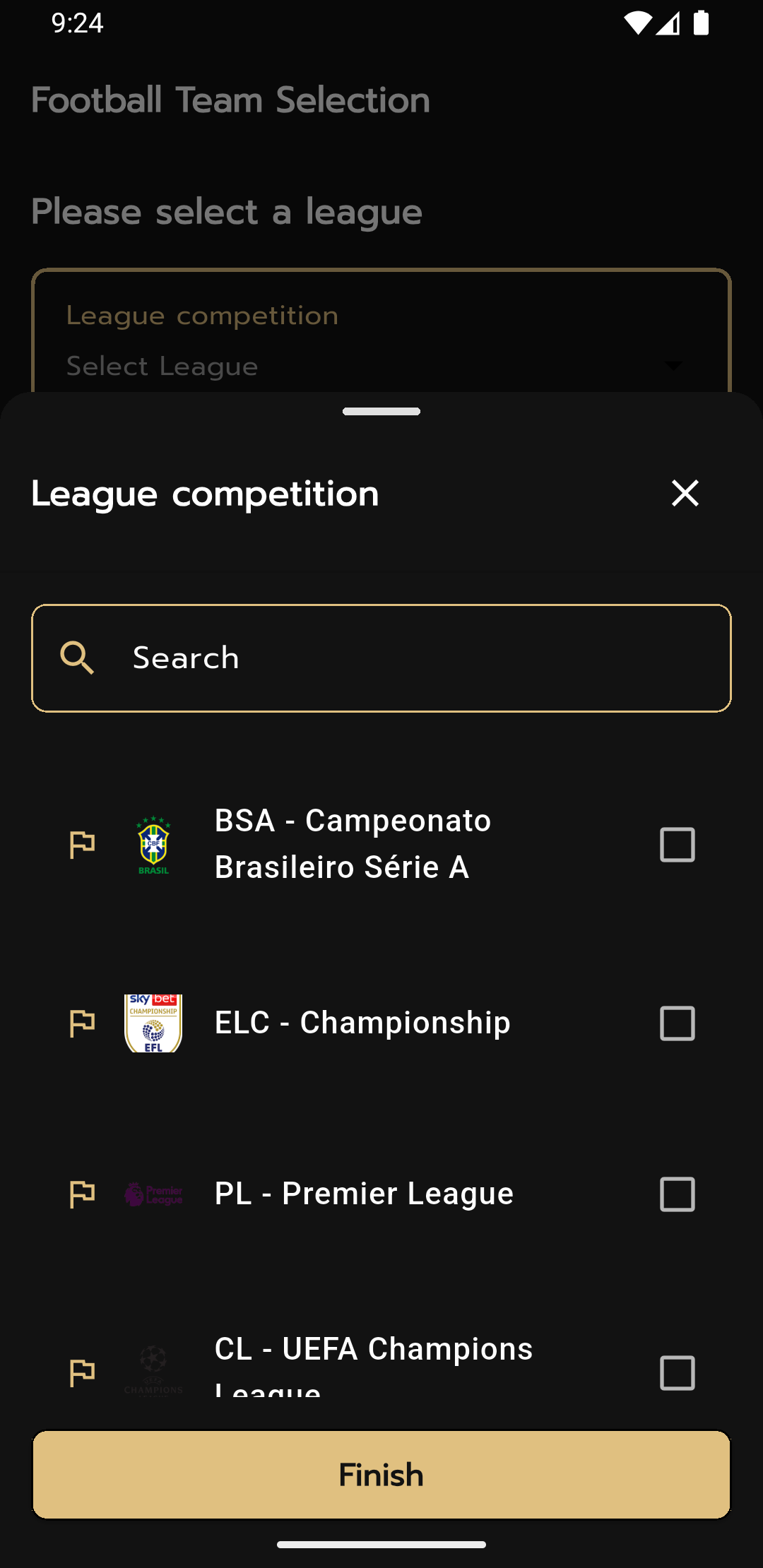
Task: Tick the PL Premier League checkbox
Action: pyautogui.click(x=677, y=1194)
